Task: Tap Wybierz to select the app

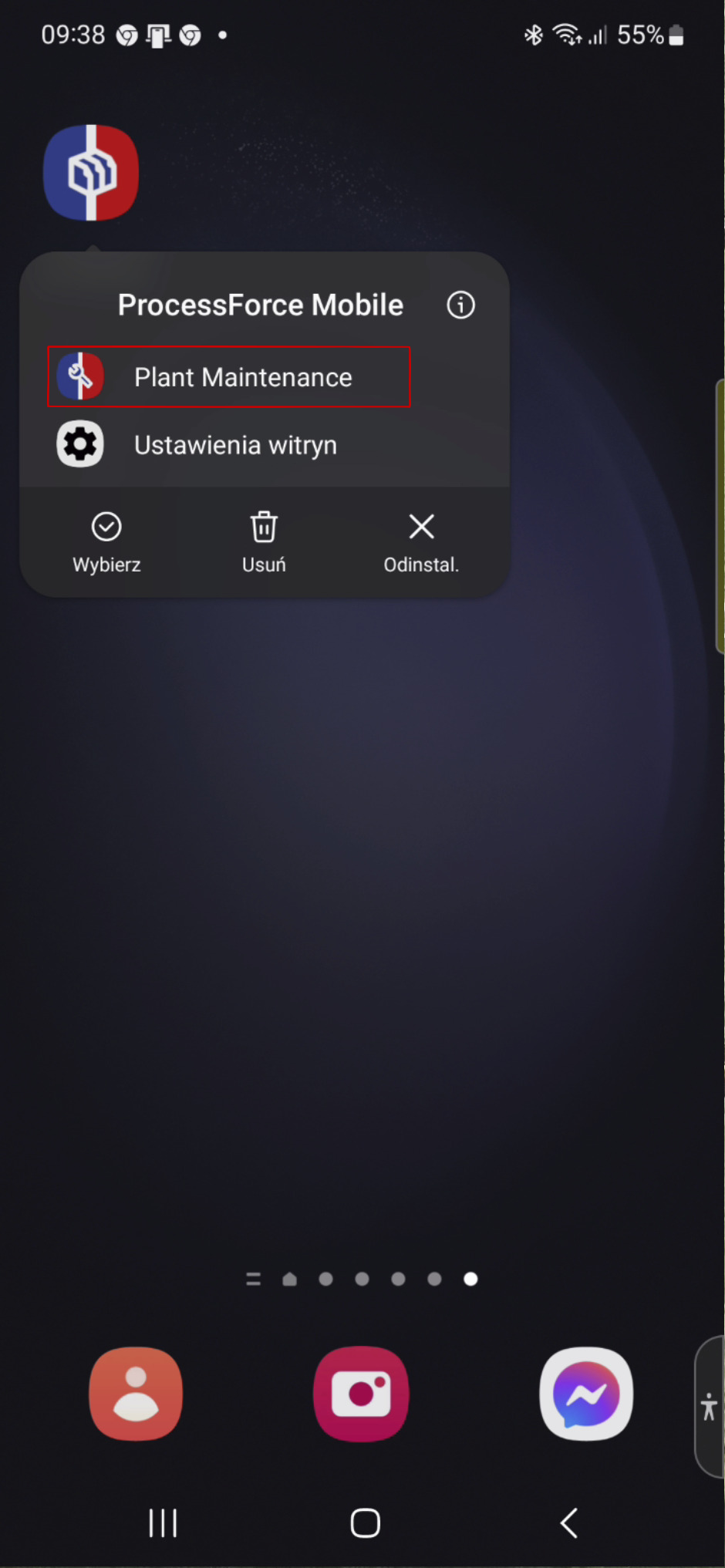Action: (106, 541)
